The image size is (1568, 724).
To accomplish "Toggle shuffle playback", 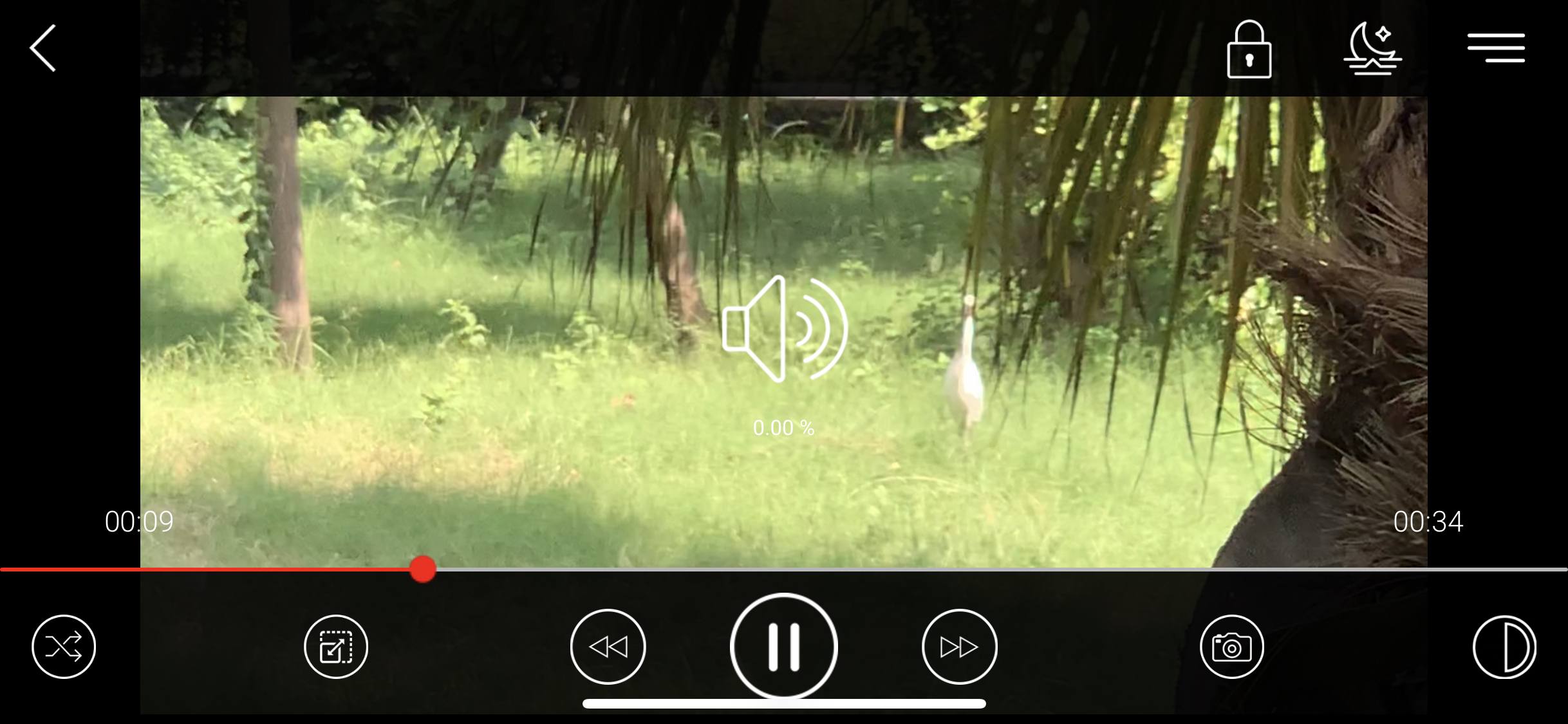I will (64, 647).
